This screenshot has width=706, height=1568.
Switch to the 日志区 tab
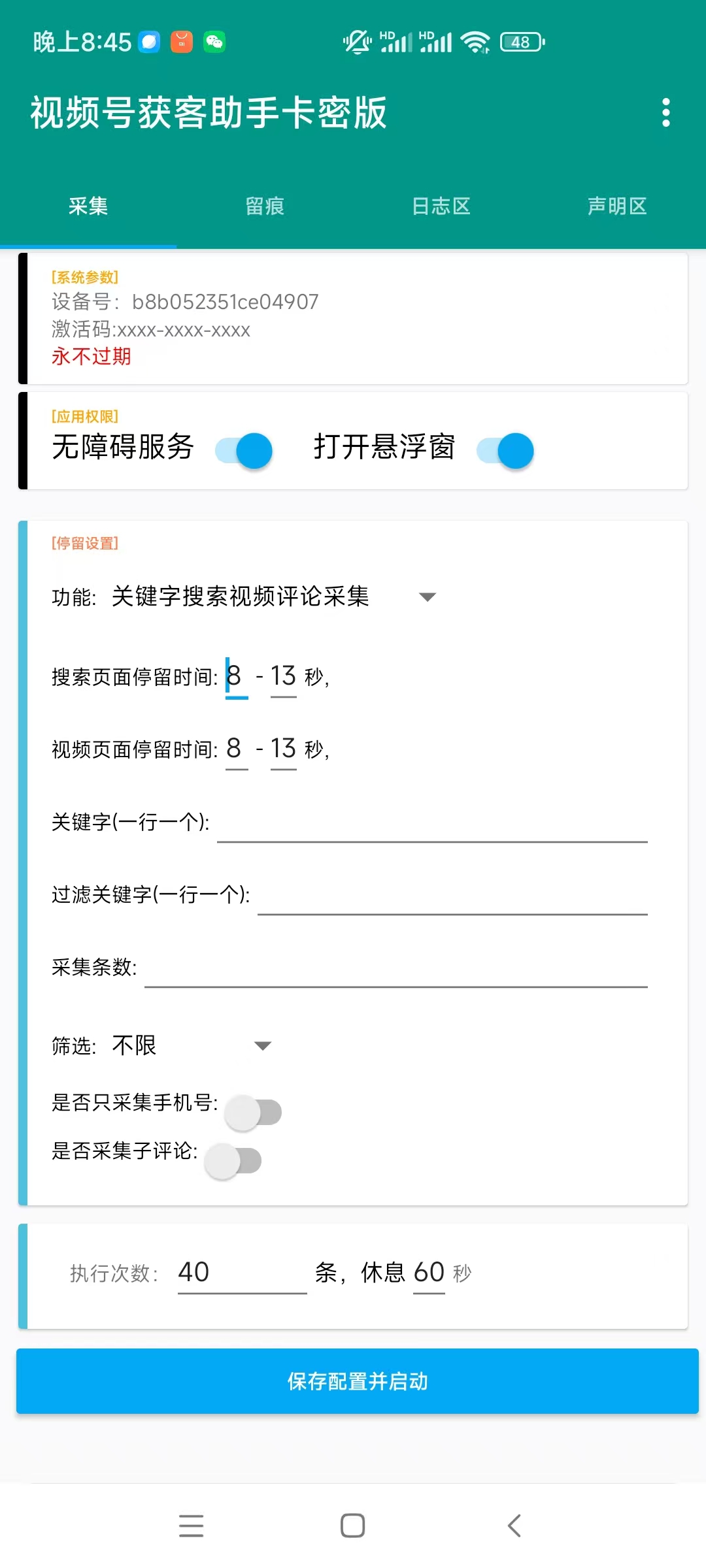click(x=441, y=206)
